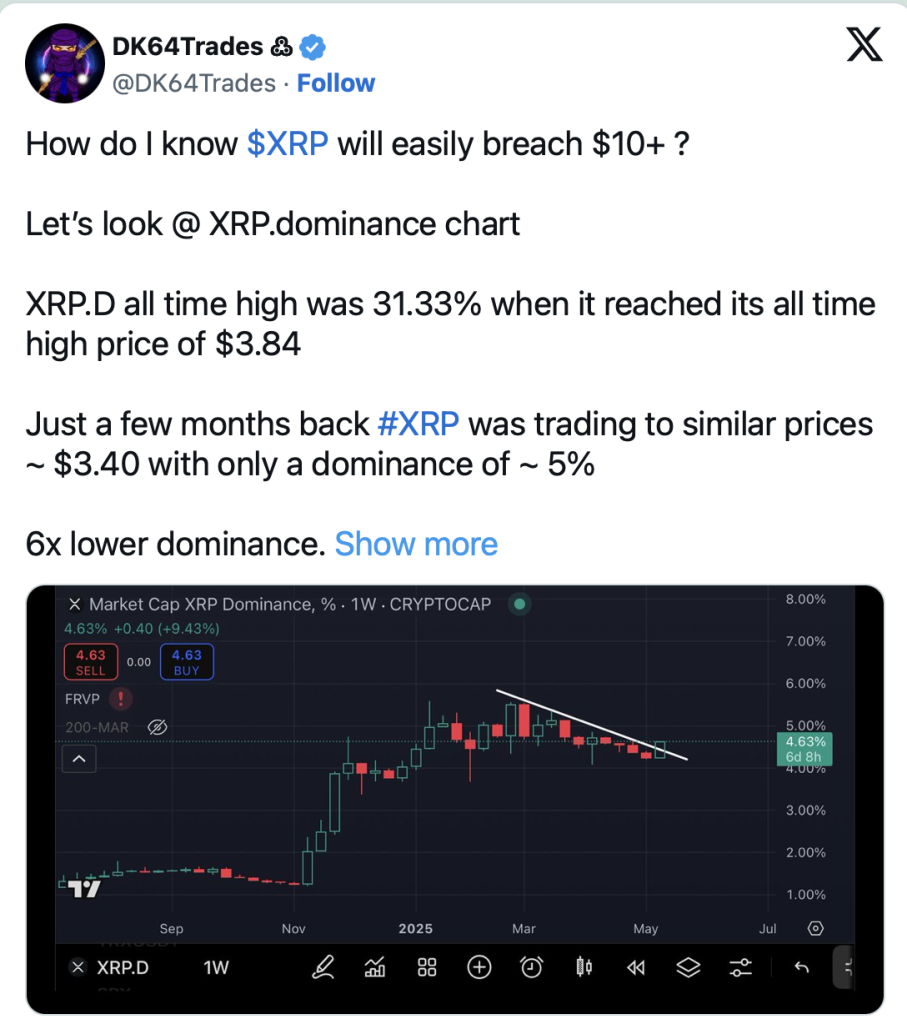Open the #XRP hashtag link

tap(419, 424)
